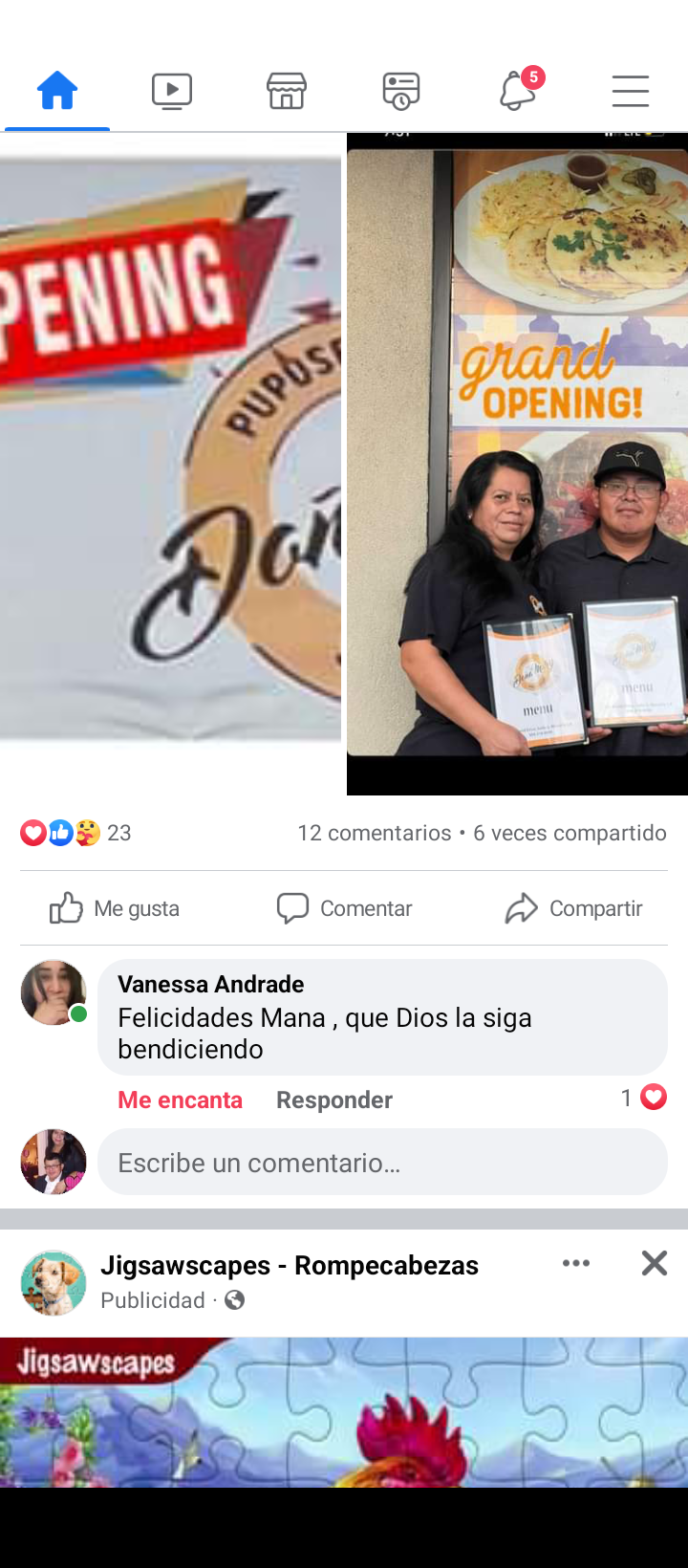View the post's 23 reactions

(x=76, y=833)
